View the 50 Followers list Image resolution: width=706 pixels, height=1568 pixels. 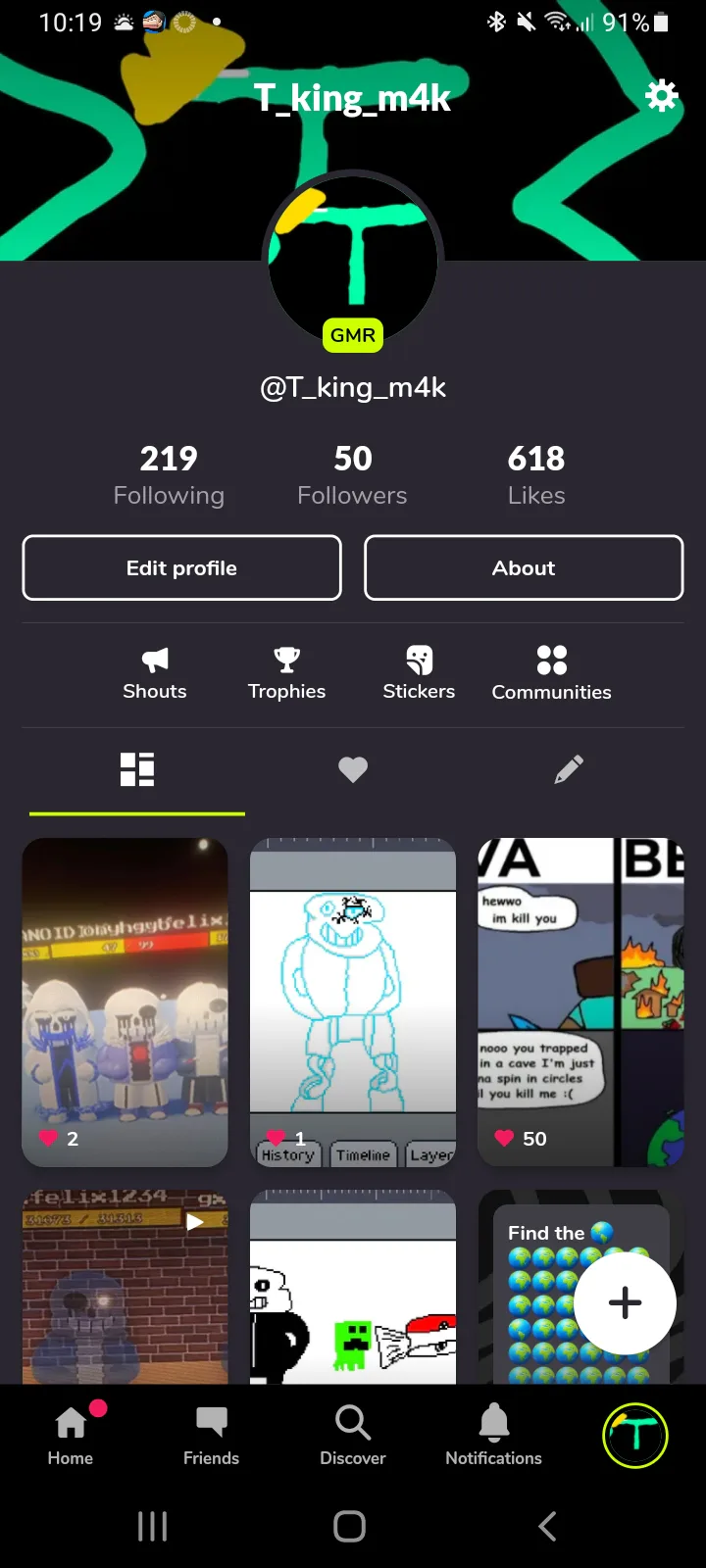click(352, 474)
